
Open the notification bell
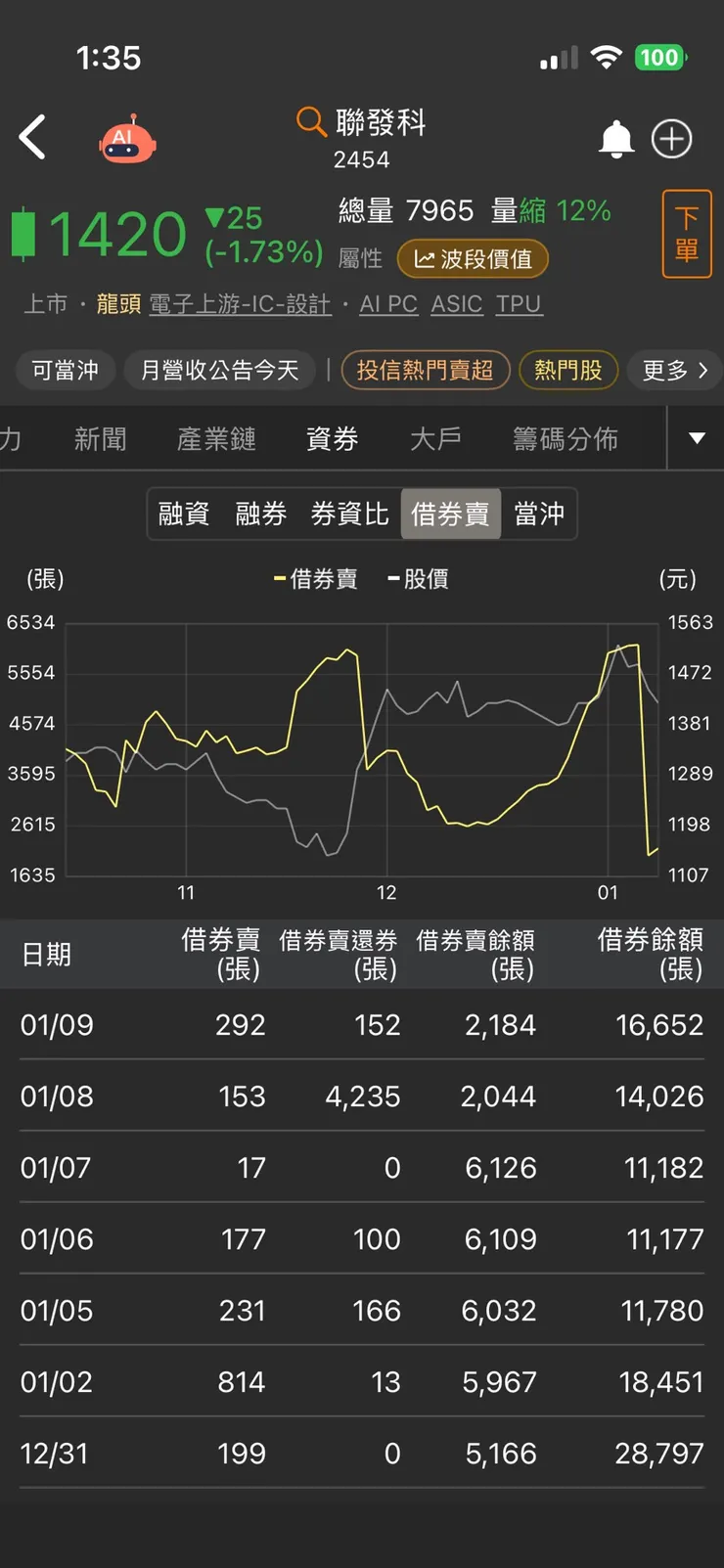[x=617, y=139]
